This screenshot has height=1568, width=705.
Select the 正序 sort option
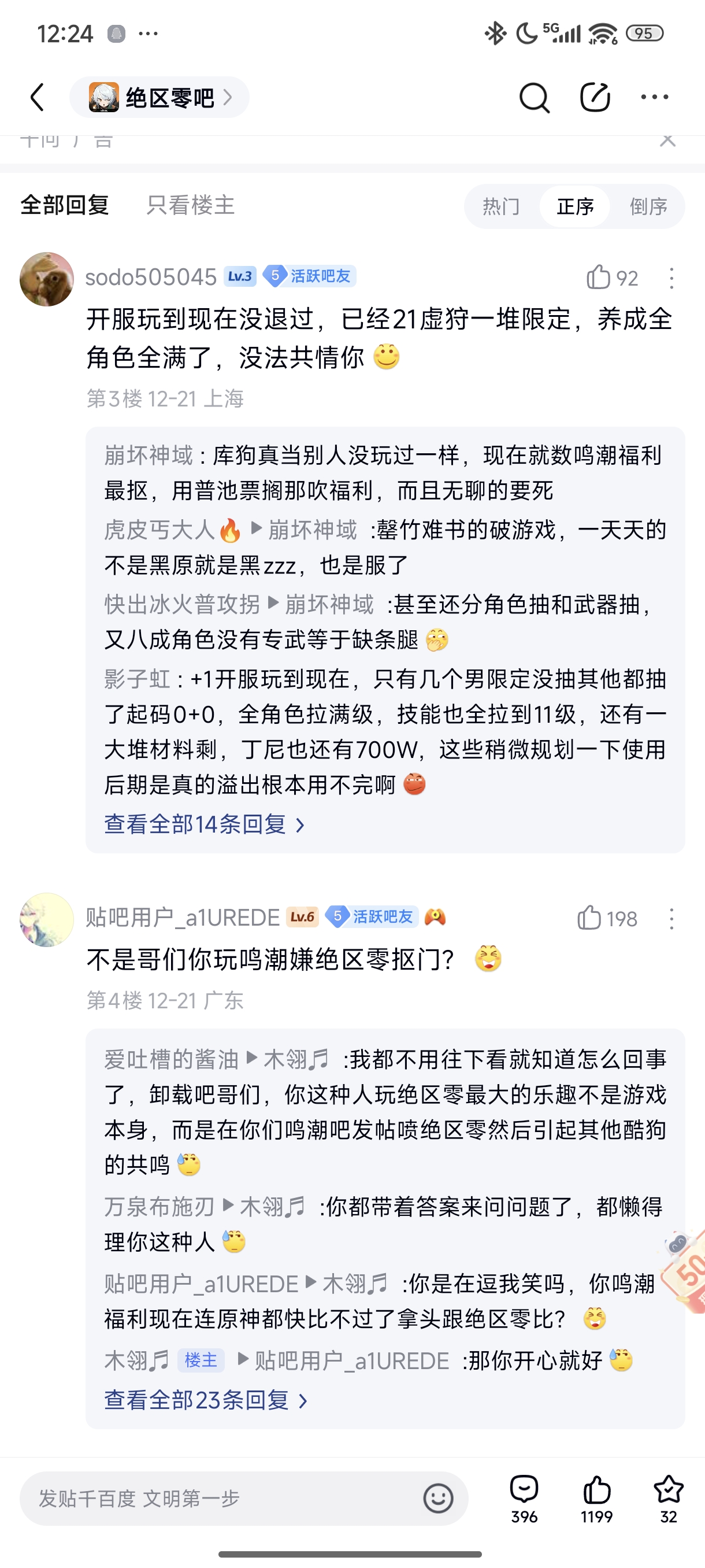[x=575, y=206]
